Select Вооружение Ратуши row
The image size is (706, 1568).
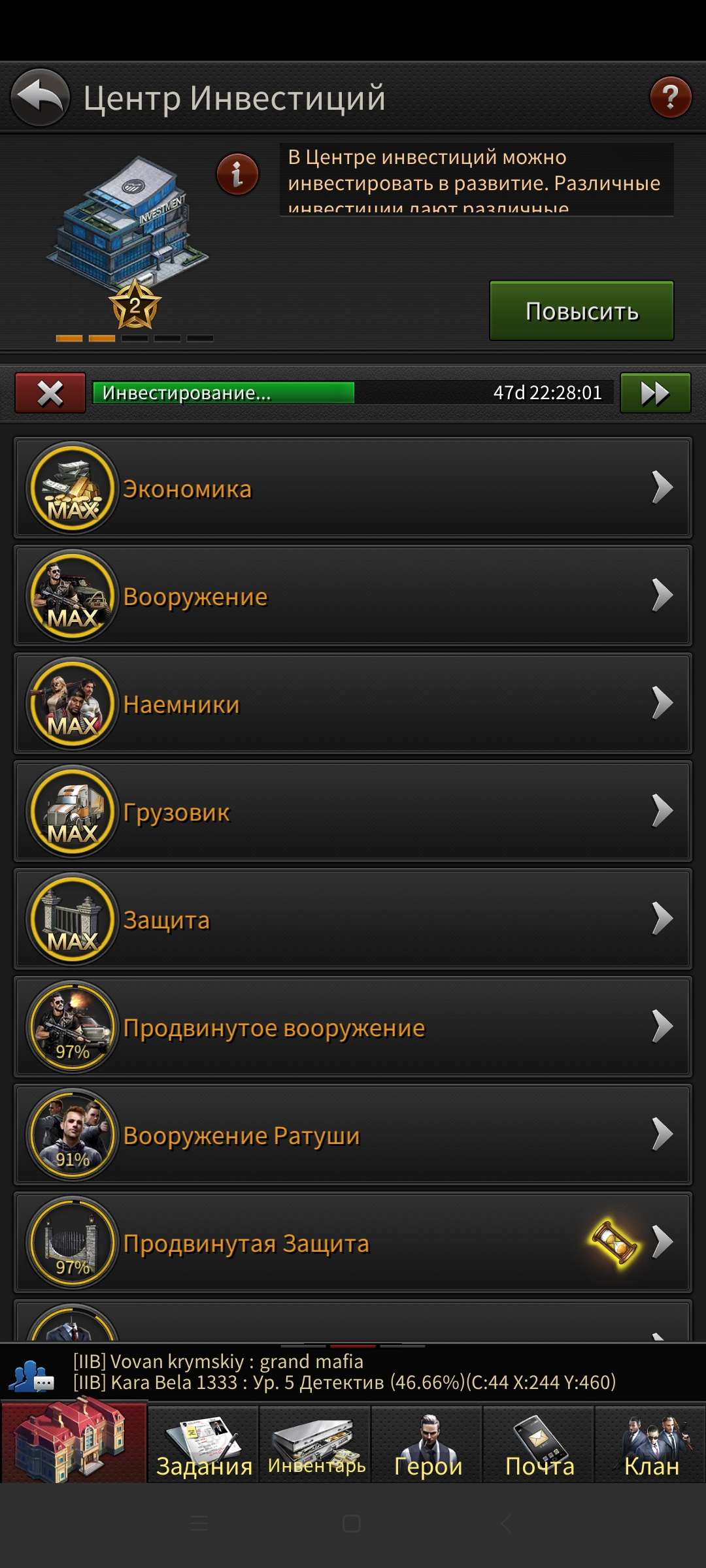353,1135
